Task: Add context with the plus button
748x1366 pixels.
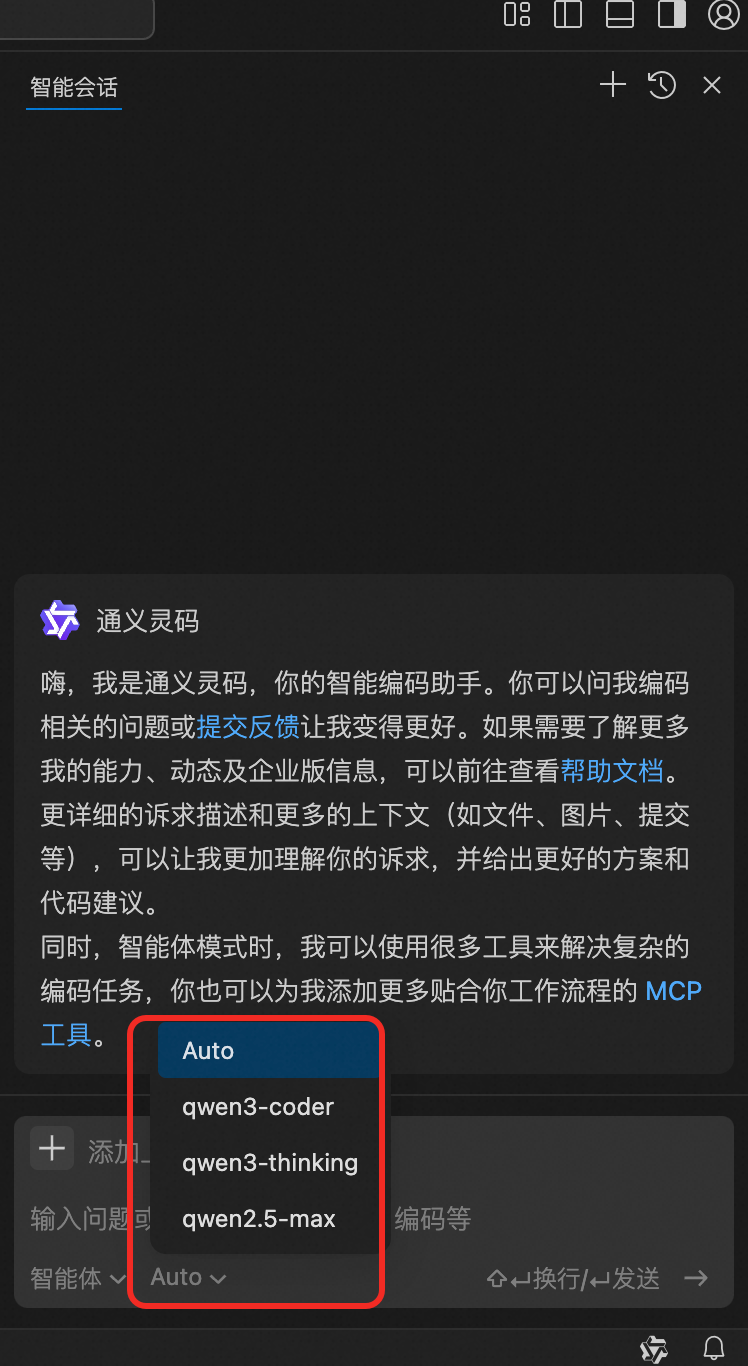Action: point(52,1149)
